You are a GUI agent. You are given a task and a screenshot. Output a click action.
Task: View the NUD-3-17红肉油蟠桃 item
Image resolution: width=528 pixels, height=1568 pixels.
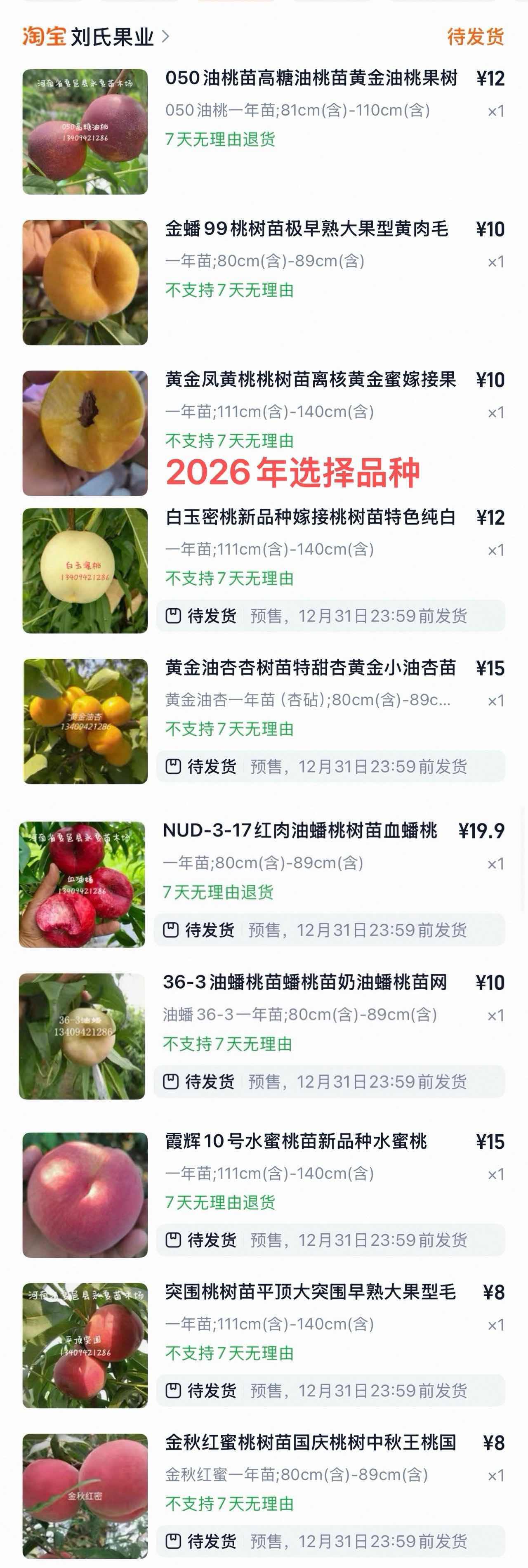[300, 831]
